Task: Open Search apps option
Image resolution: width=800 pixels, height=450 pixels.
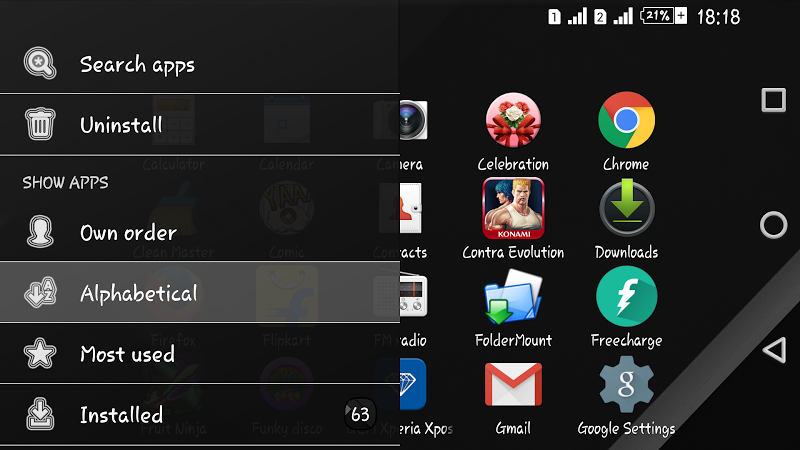Action: (137, 65)
